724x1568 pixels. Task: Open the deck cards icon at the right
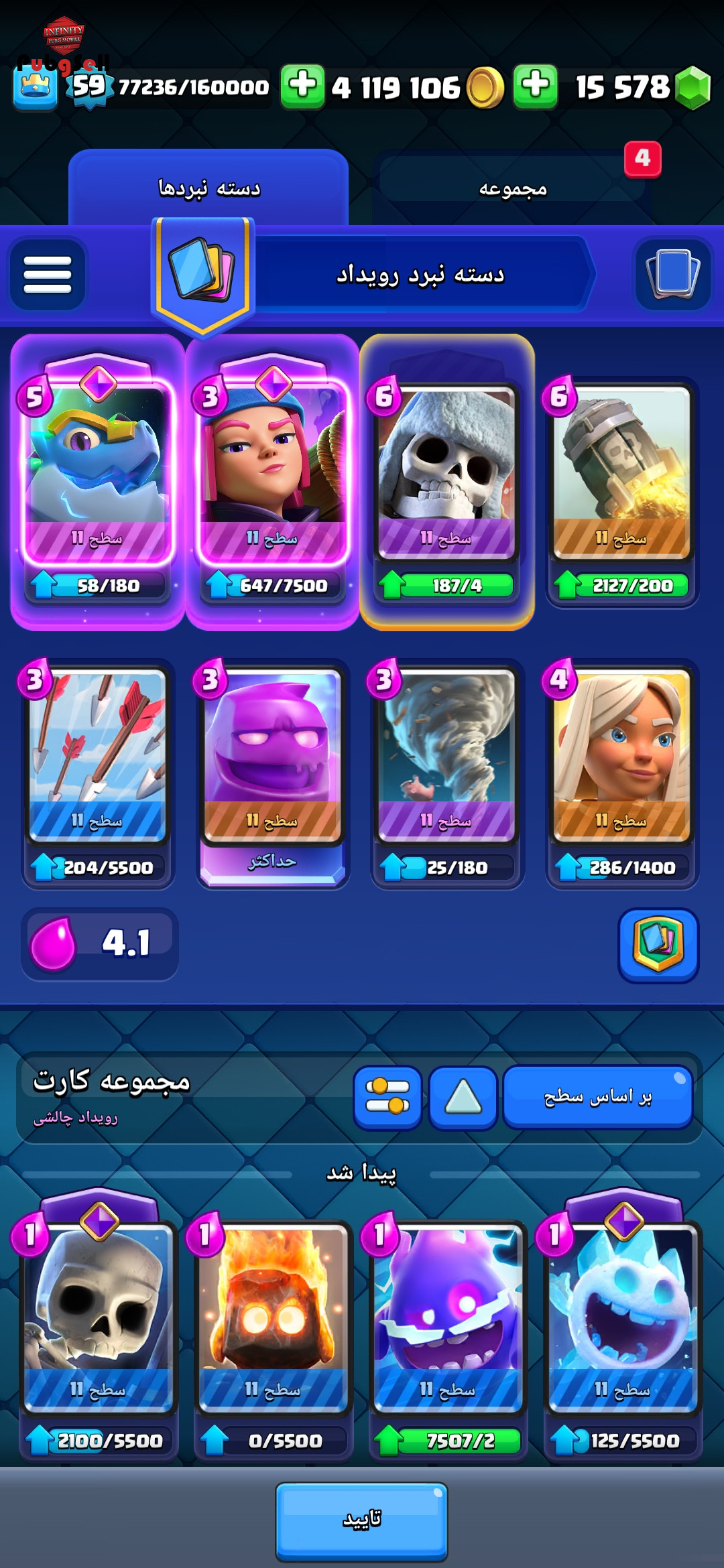673,273
